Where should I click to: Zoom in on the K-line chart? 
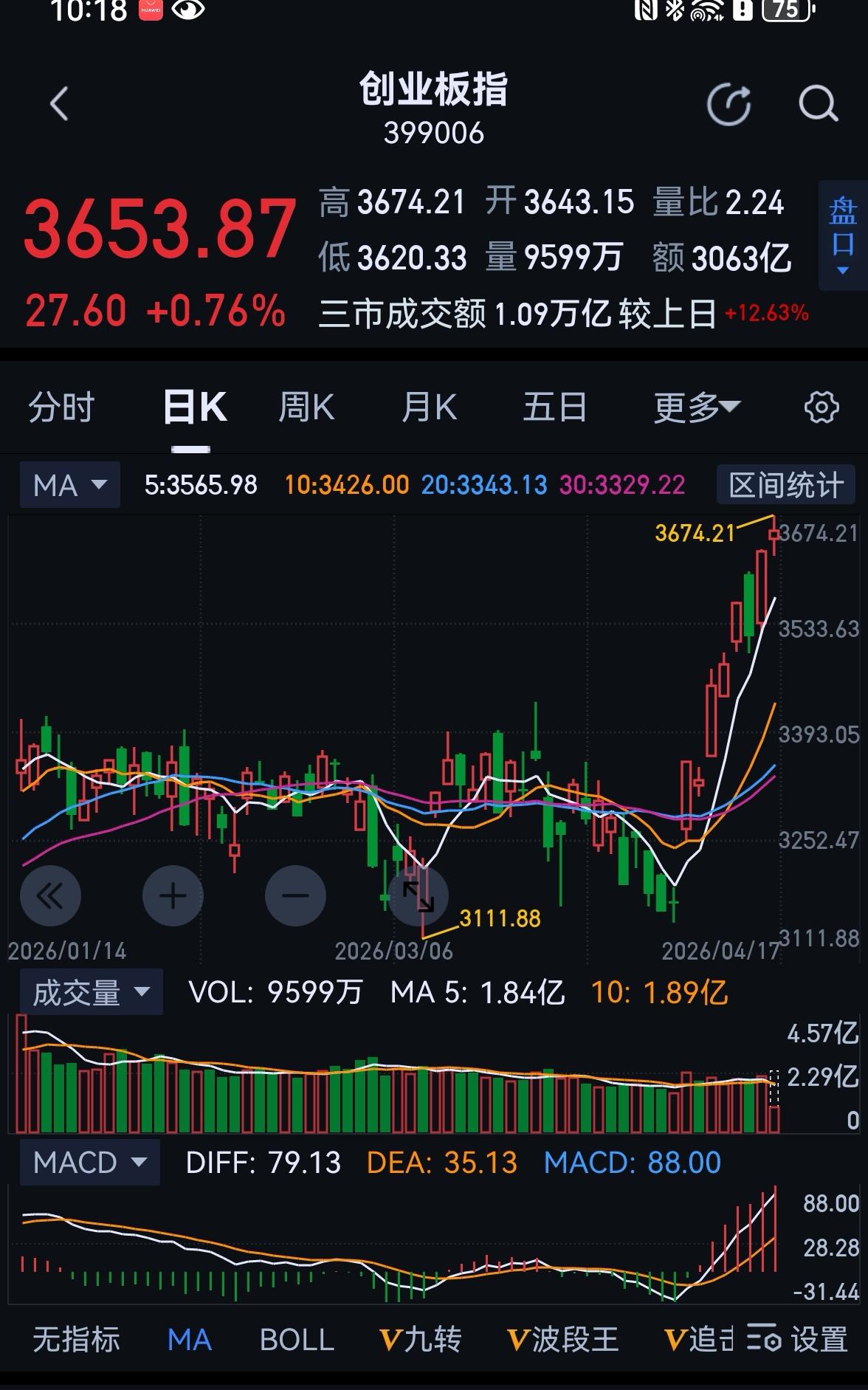tap(172, 895)
